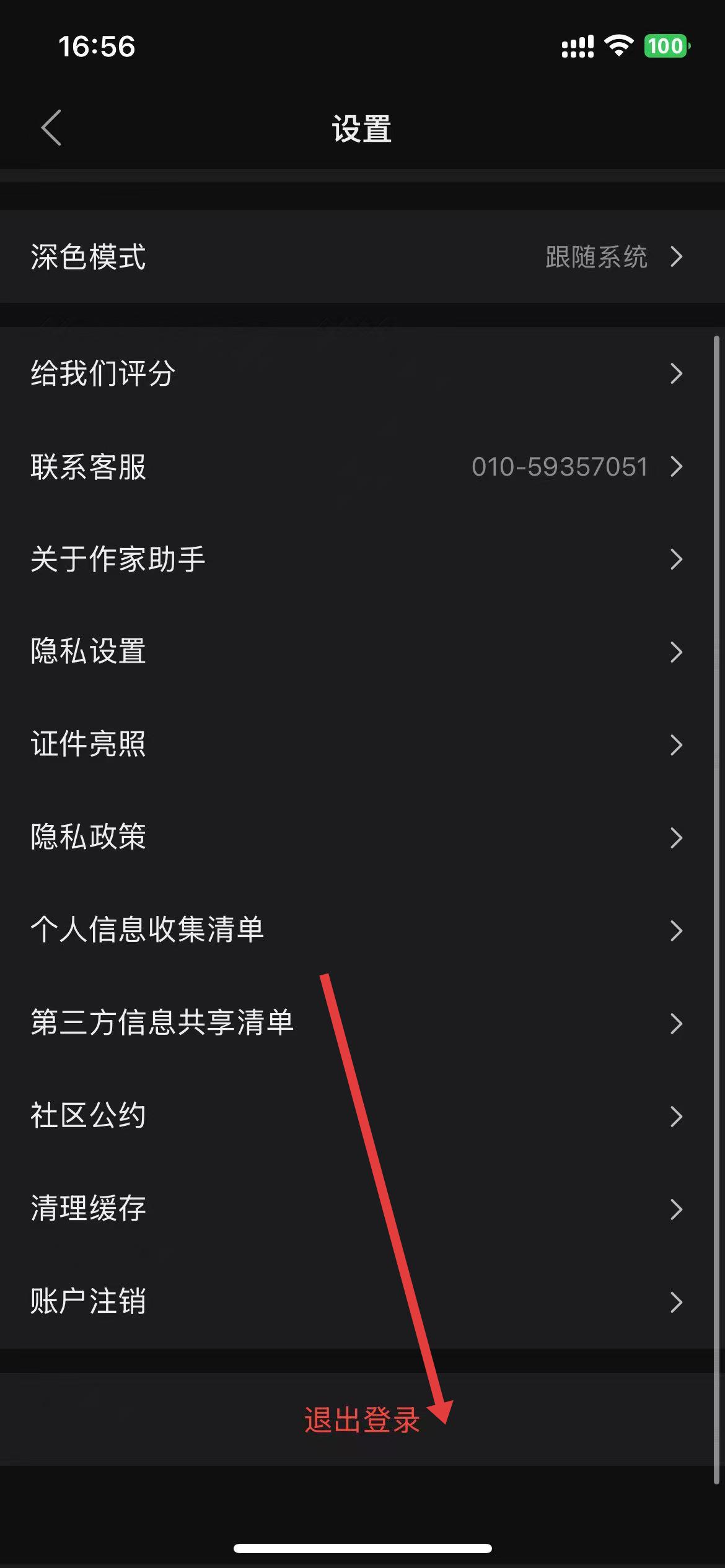
Task: Open 关于作家助手
Action: [362, 559]
